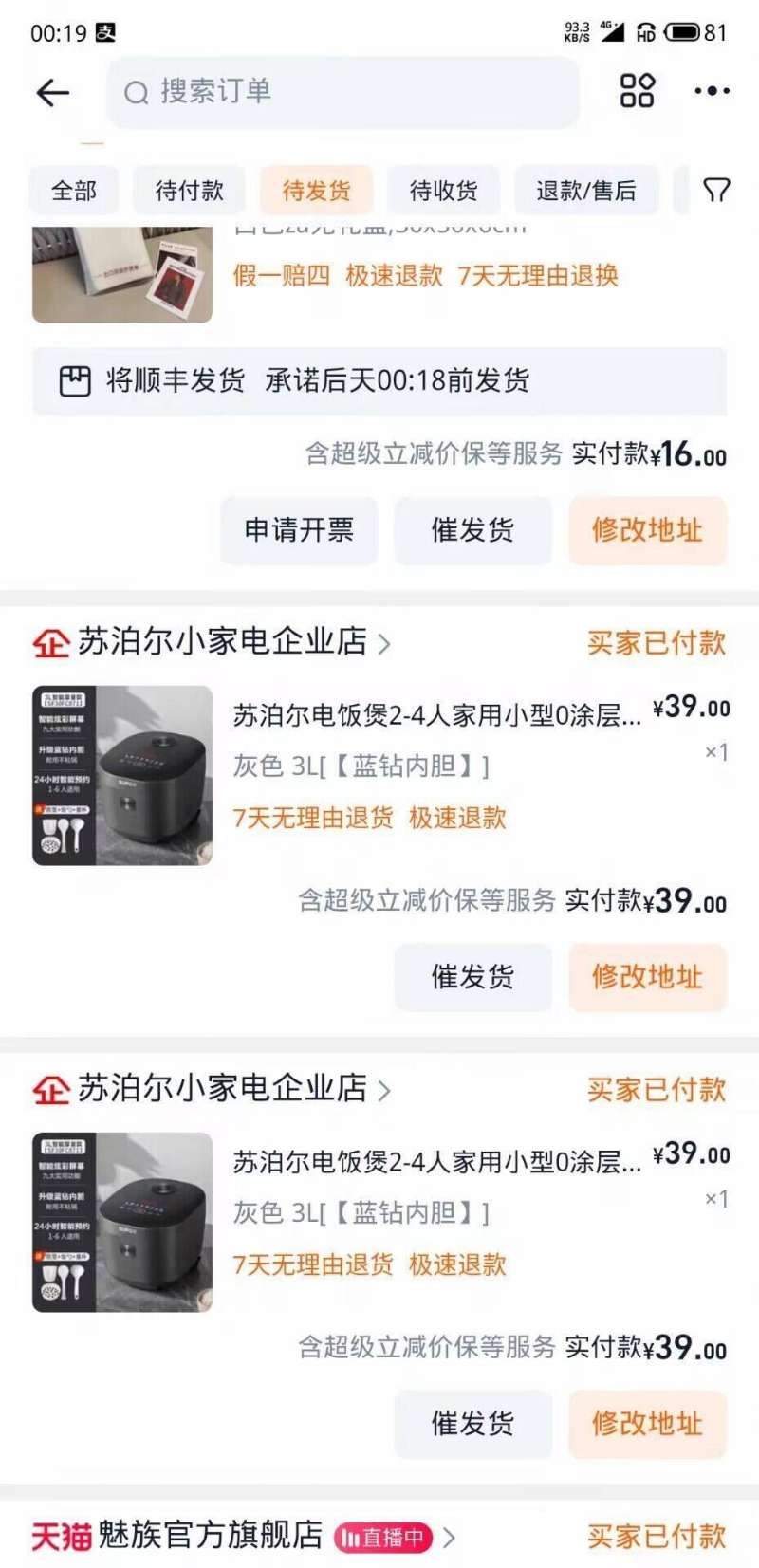Image resolution: width=759 pixels, height=1568 pixels.
Task: Tap the filter icon beside order tabs
Action: coord(716,191)
